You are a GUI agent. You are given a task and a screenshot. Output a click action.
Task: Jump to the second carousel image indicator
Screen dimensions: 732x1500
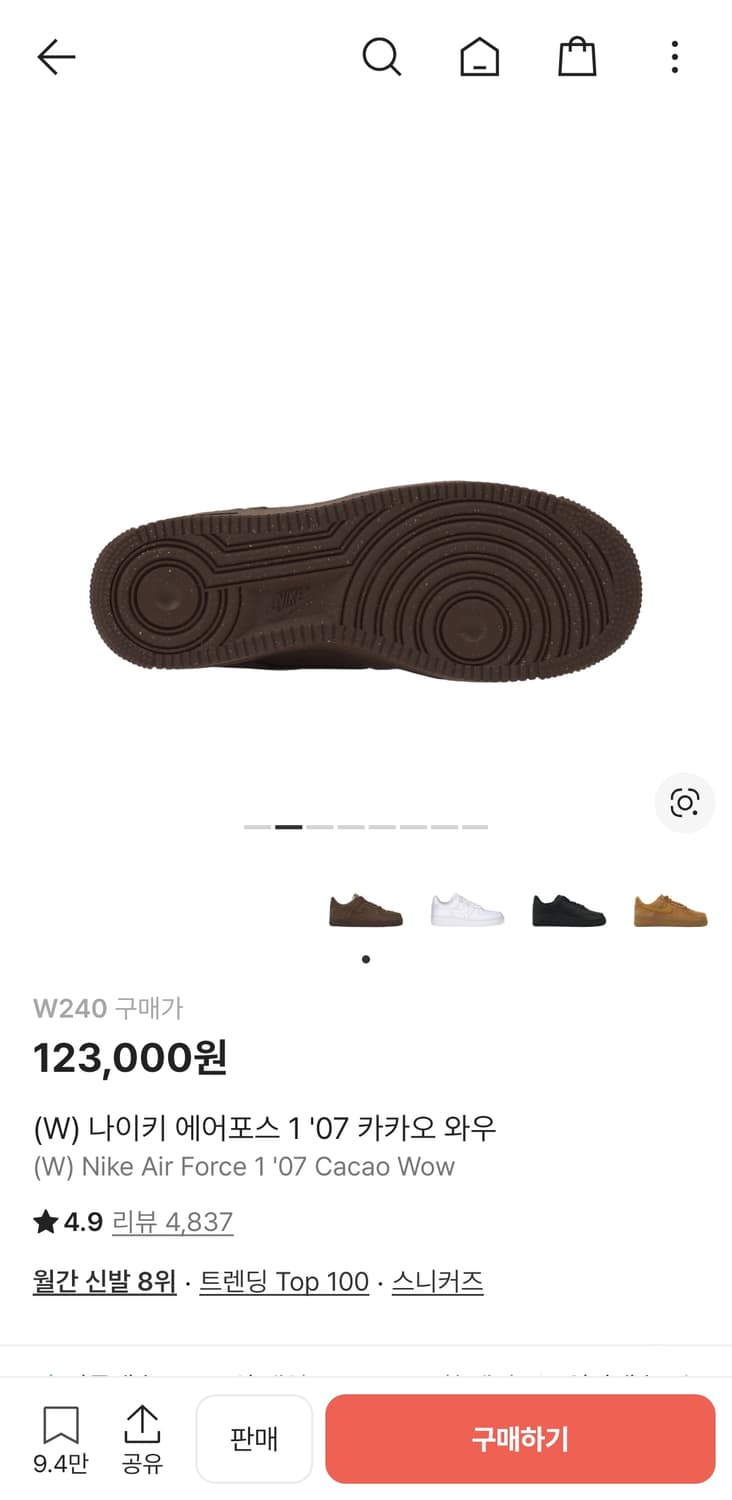290,827
